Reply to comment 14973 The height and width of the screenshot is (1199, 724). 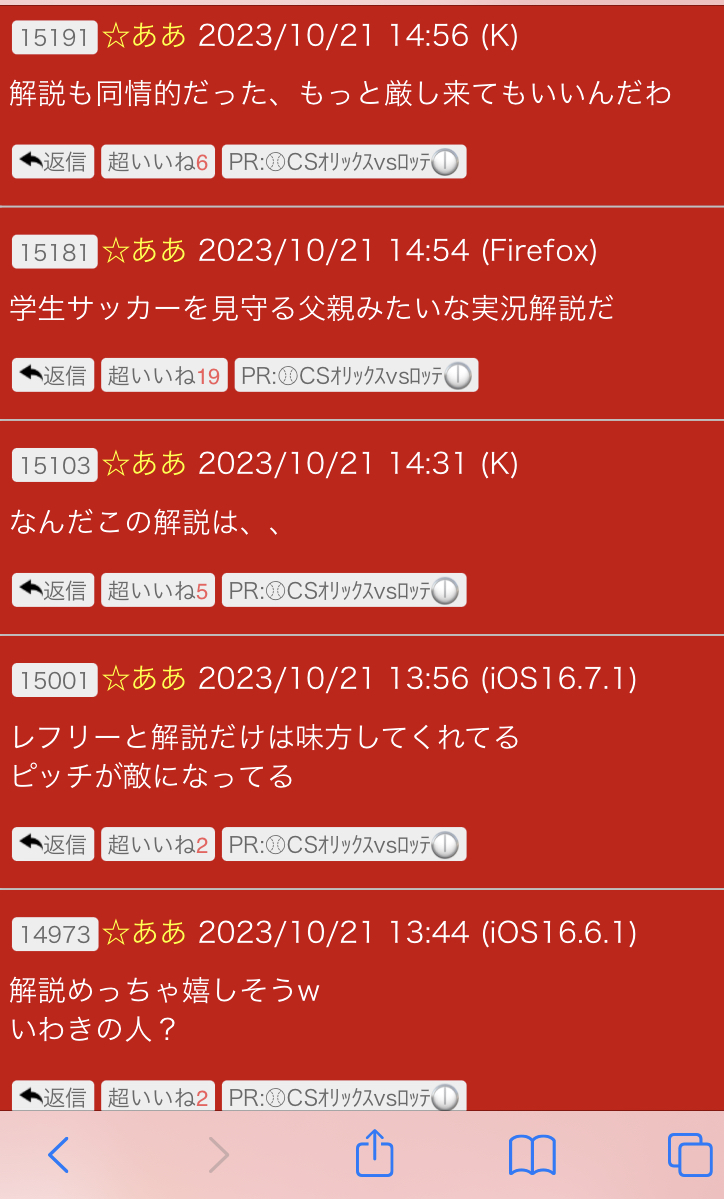[53, 1096]
